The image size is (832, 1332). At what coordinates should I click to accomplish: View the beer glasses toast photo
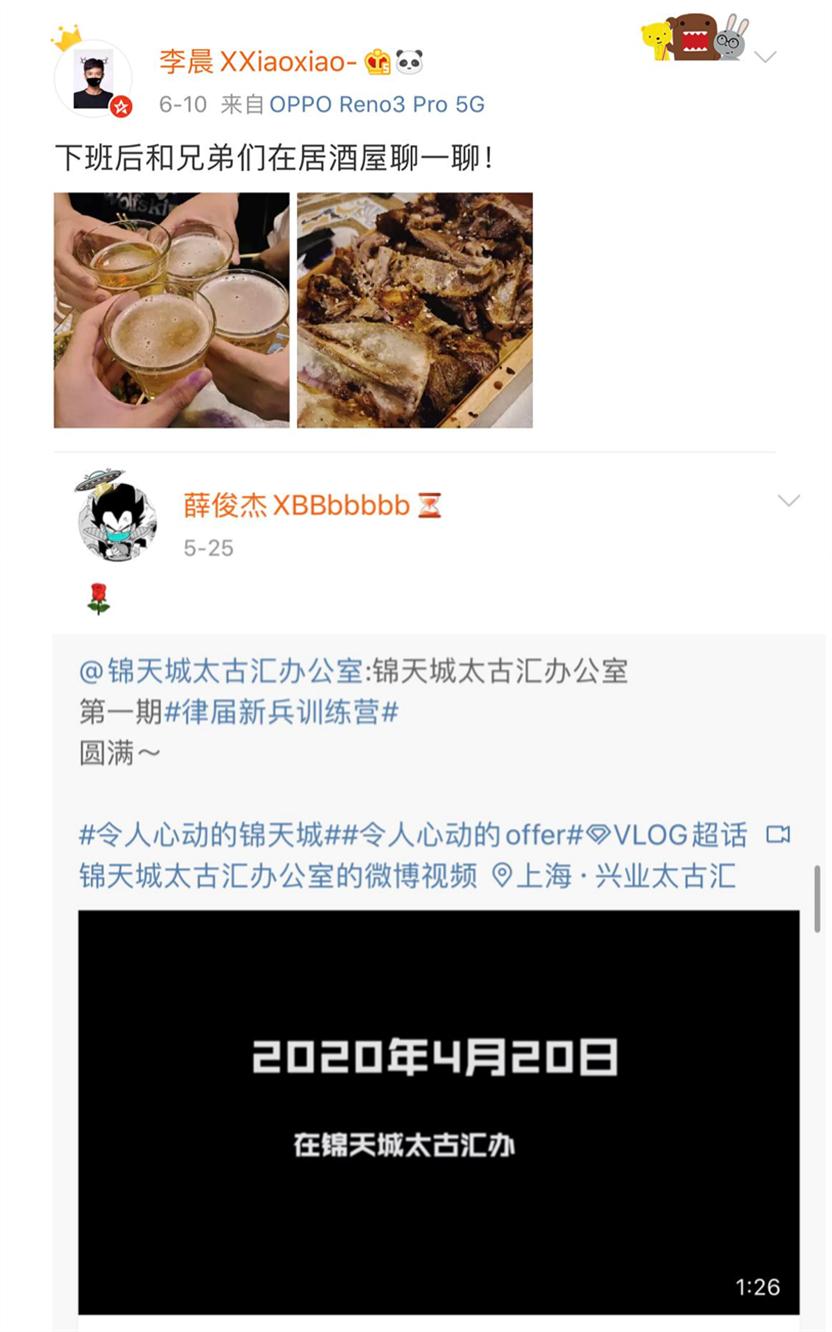pyautogui.click(x=171, y=310)
